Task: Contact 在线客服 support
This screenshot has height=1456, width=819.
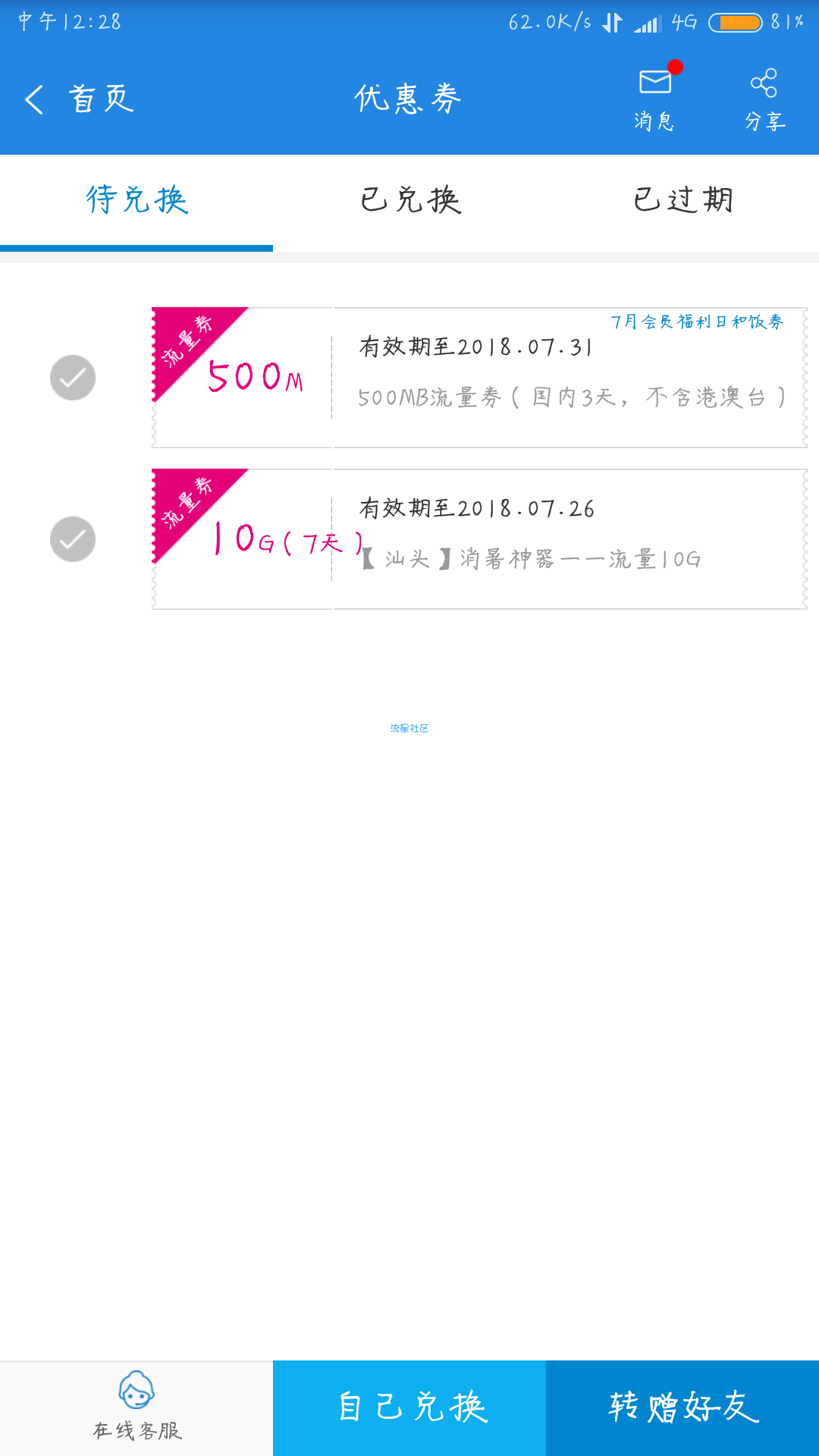Action: pos(136,1407)
